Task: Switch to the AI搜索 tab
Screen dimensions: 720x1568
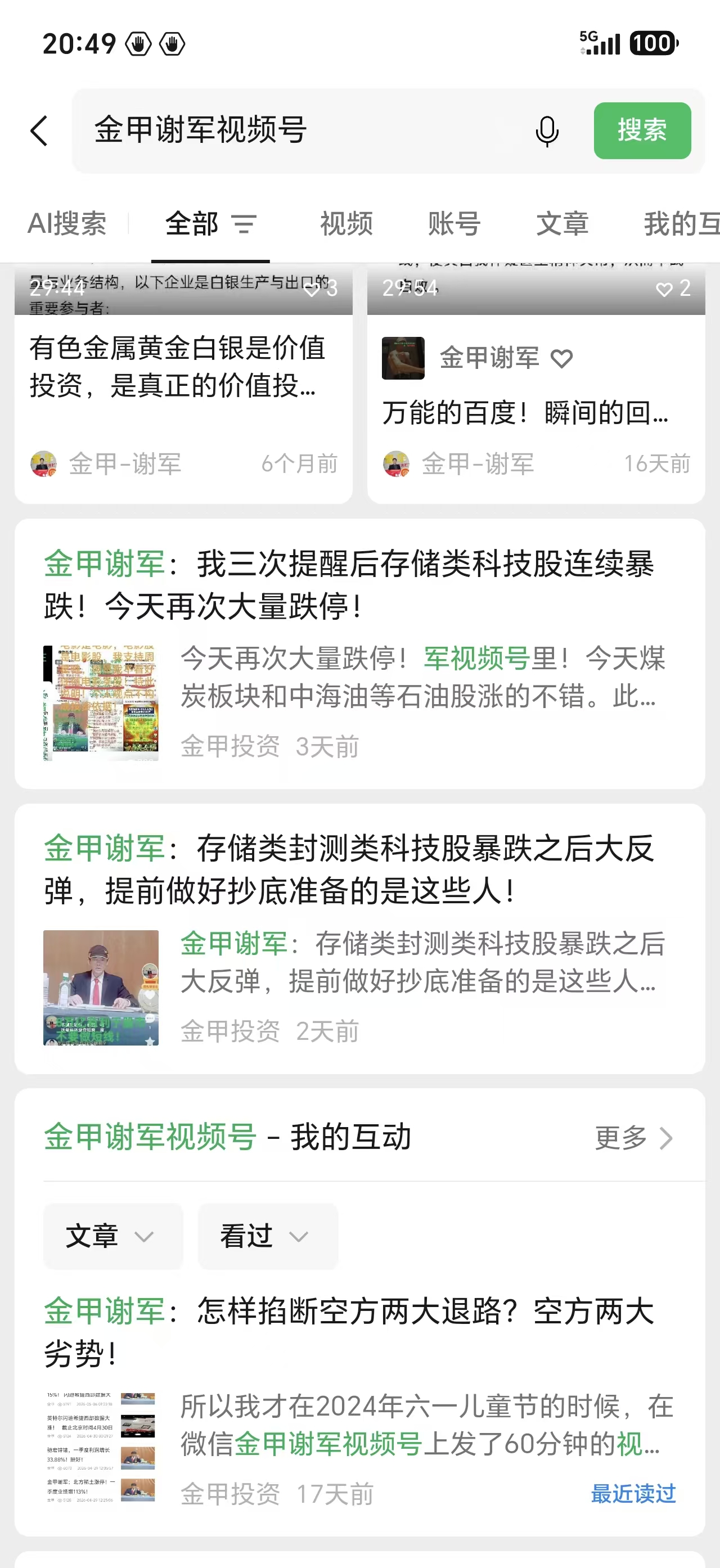Action: [x=67, y=223]
